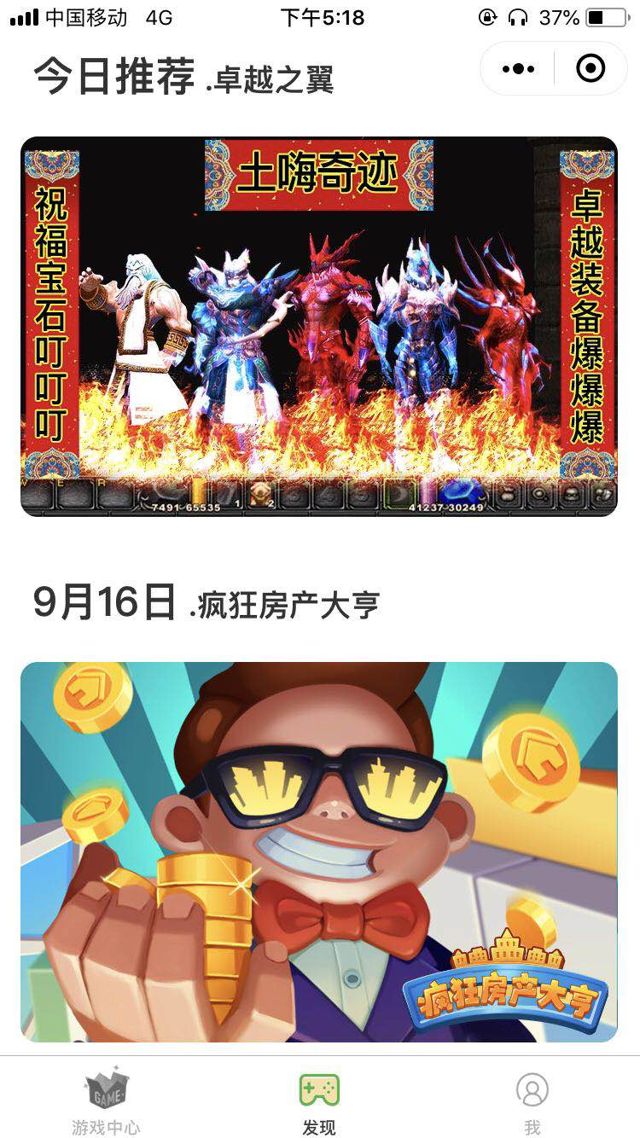
Task: Switch to the 游戏中心 tab
Action: [106, 1101]
